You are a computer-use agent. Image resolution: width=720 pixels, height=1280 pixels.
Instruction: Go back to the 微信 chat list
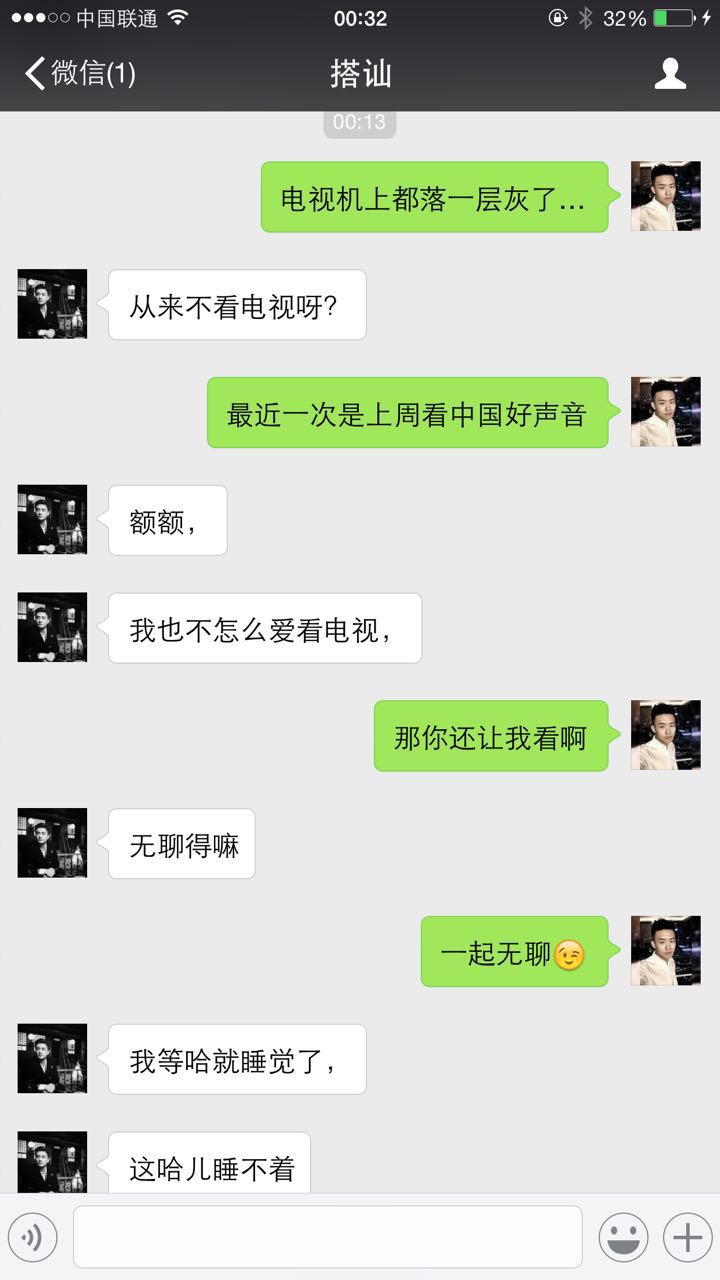78,73
